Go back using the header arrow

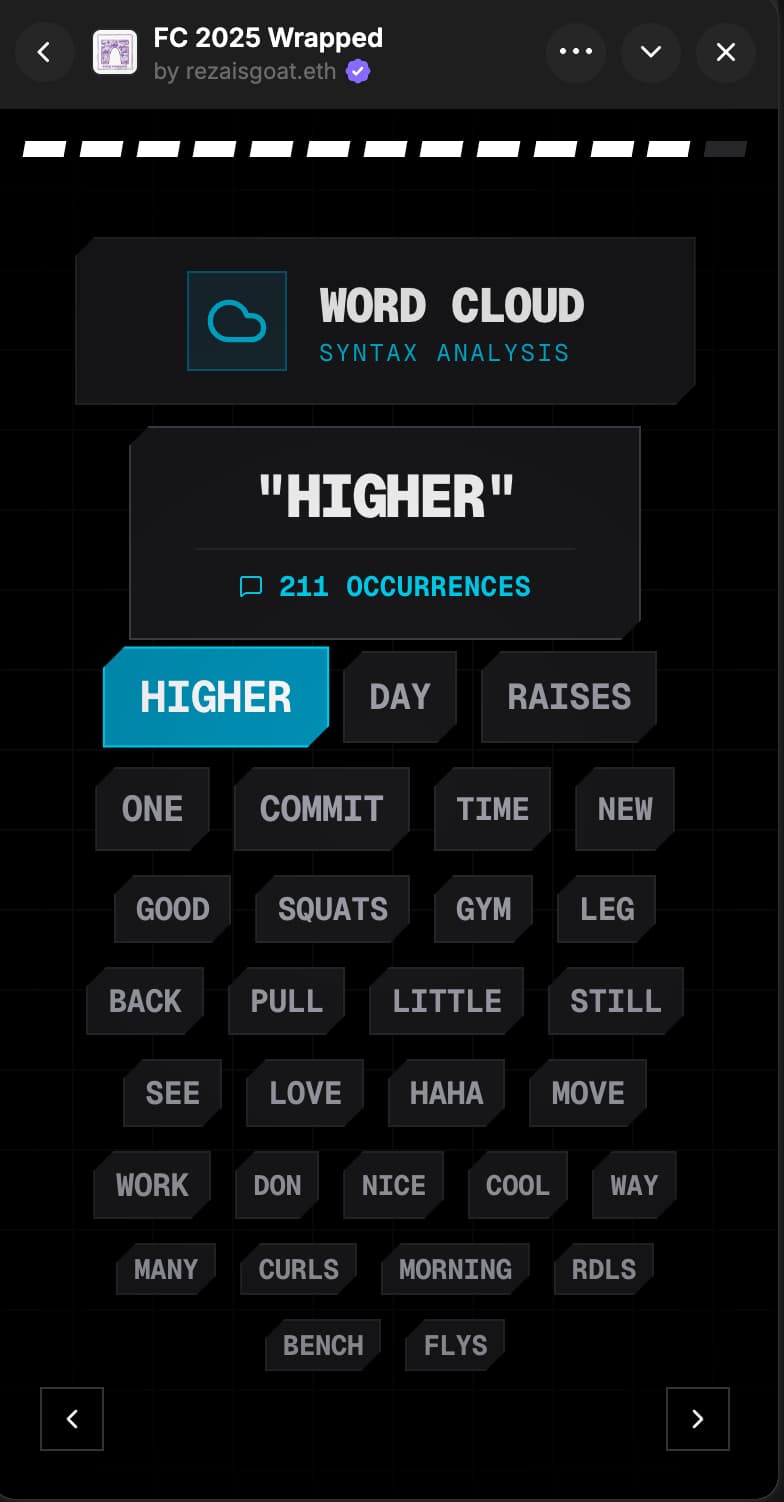tap(44, 52)
